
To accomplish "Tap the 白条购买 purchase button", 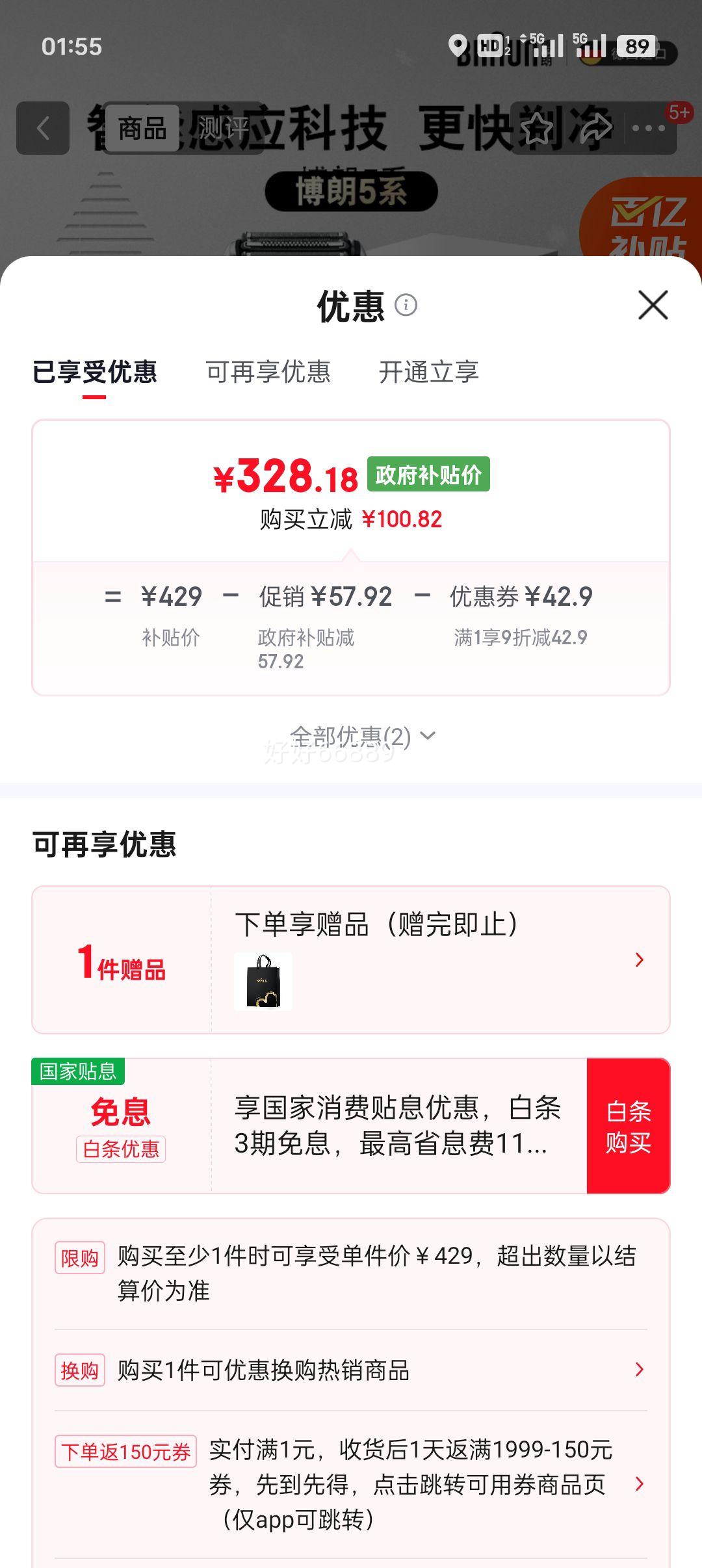I will [628, 1127].
